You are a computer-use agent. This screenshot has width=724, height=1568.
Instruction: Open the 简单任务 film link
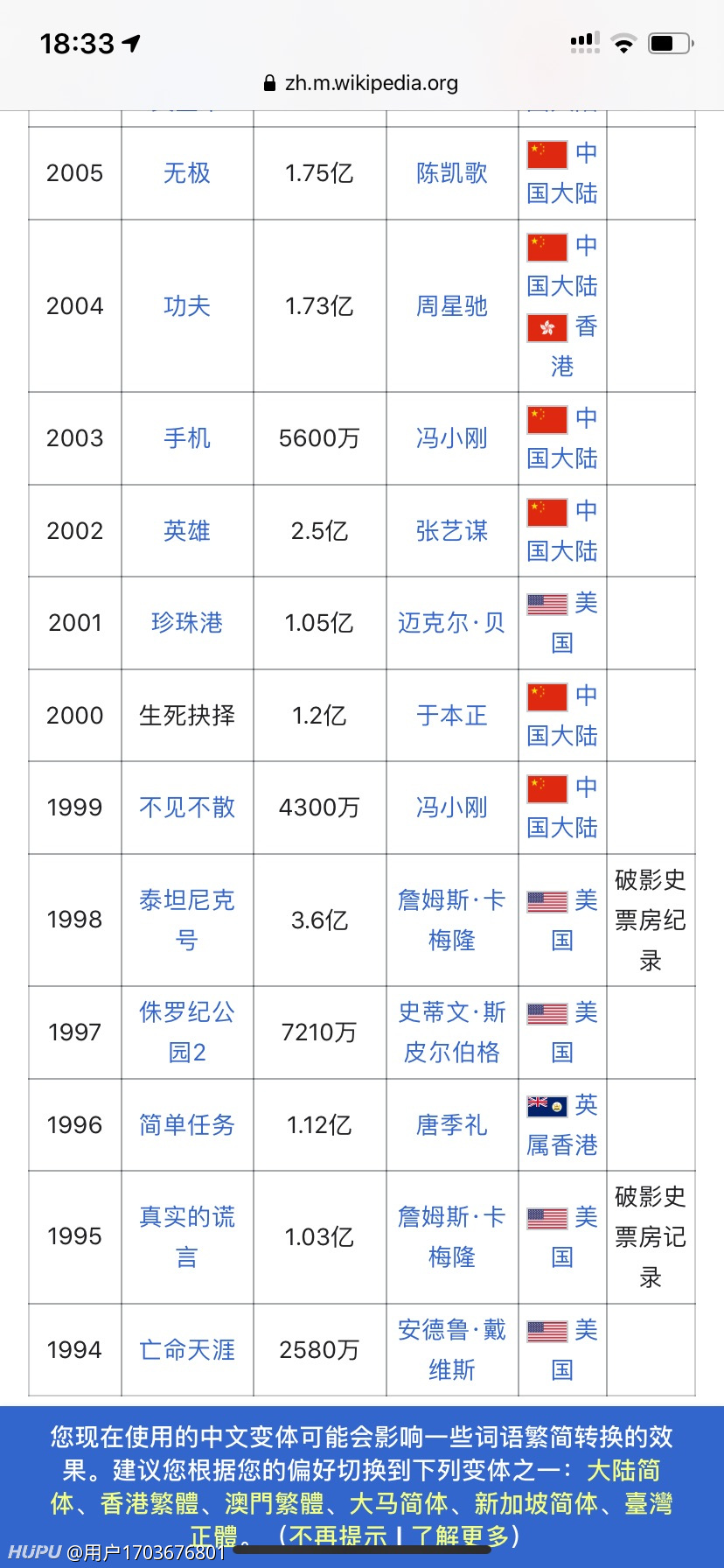point(187,1125)
